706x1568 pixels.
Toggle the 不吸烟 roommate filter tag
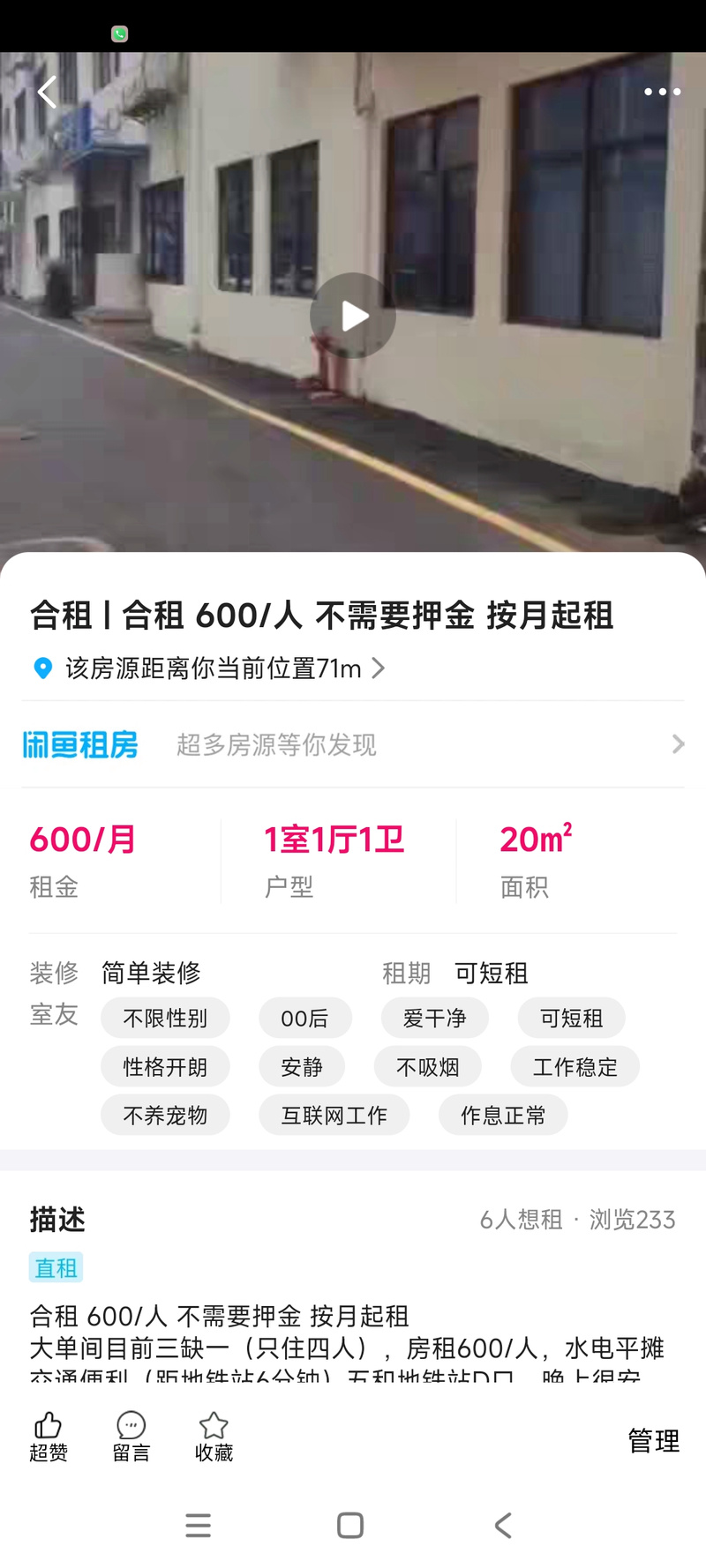(x=427, y=1066)
